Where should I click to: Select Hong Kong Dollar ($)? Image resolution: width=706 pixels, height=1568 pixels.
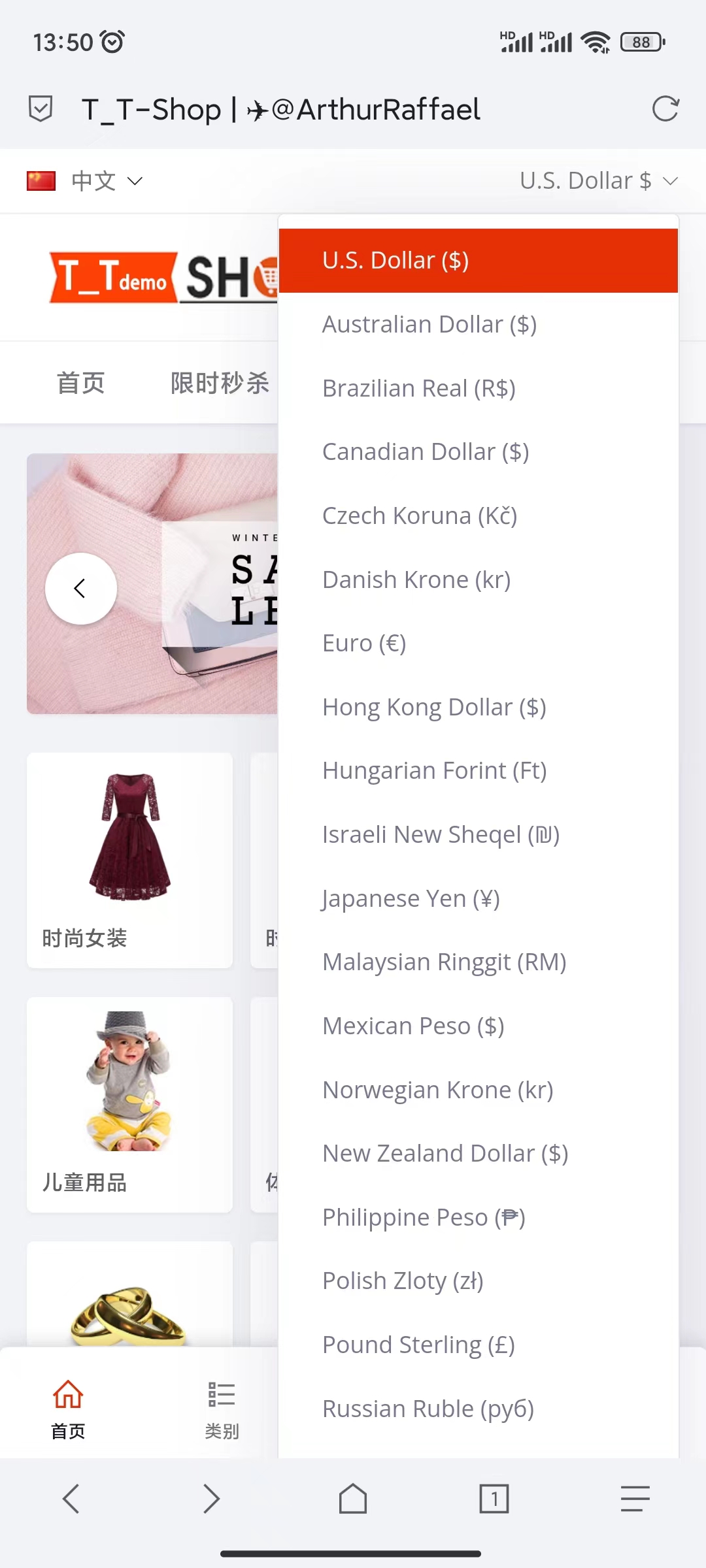pos(433,708)
